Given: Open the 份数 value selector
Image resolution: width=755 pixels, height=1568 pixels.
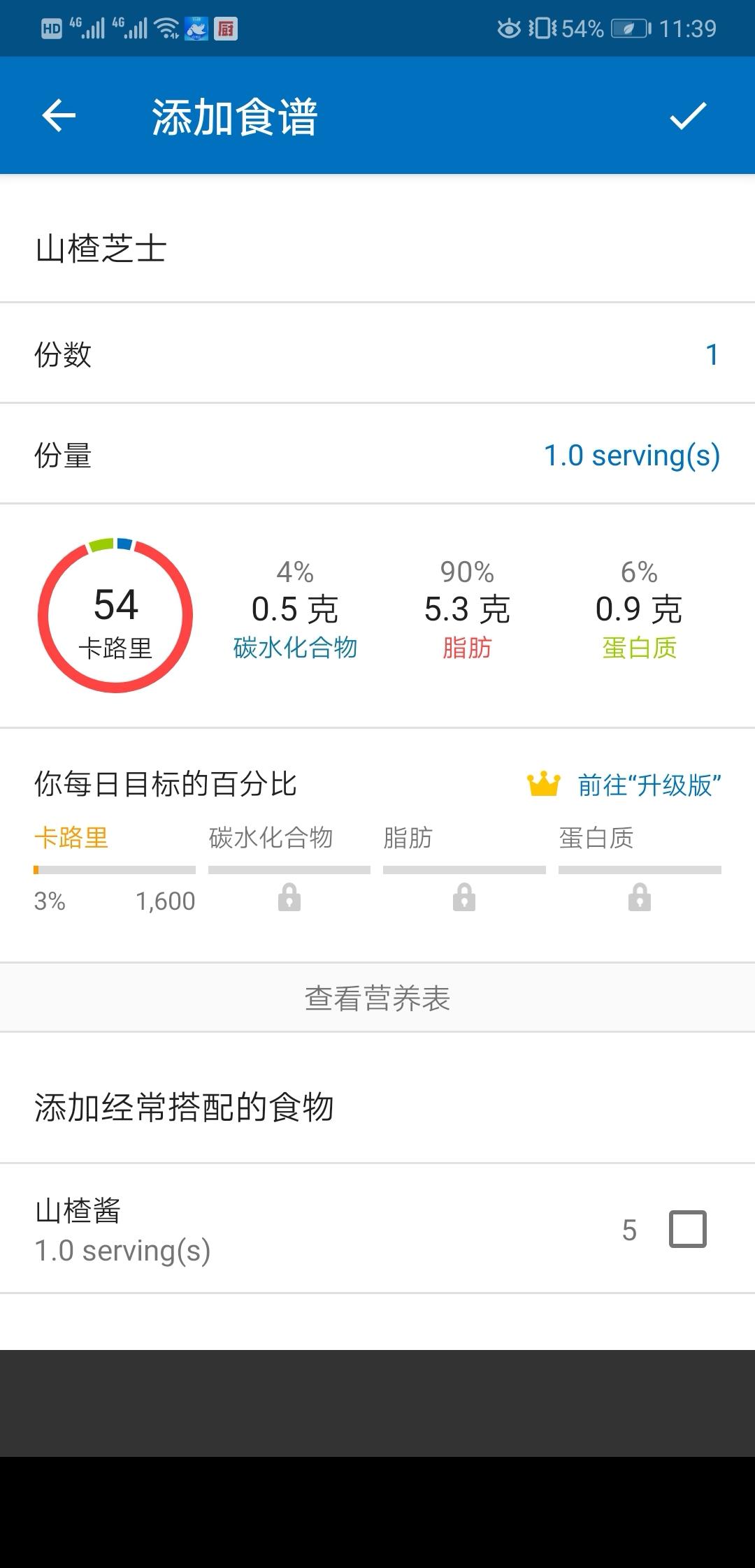Looking at the screenshot, I should pyautogui.click(x=710, y=356).
